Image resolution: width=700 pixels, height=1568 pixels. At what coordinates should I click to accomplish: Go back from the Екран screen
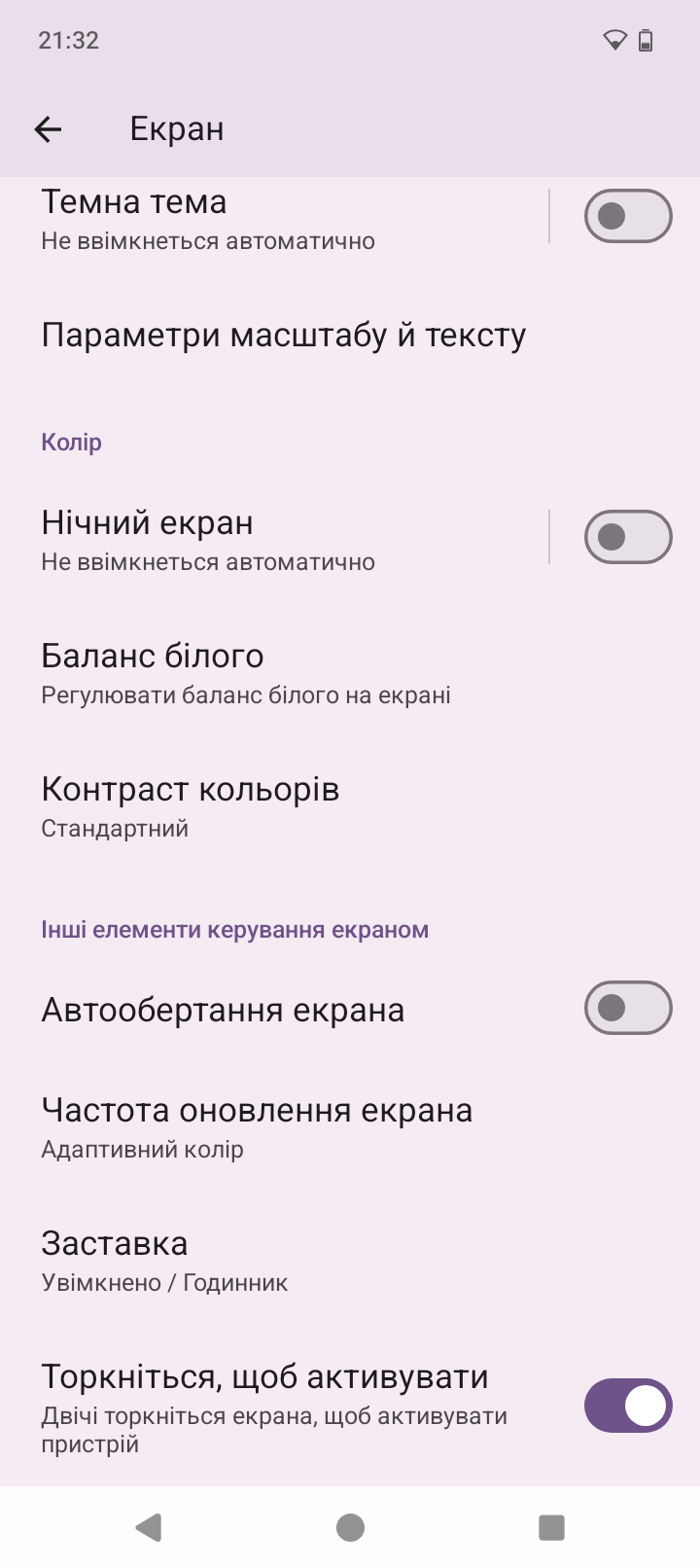[48, 128]
